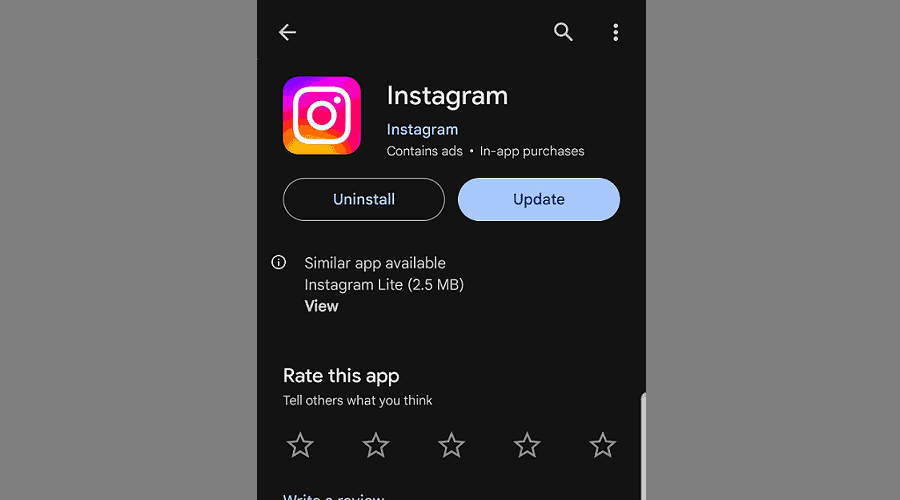Viewport: 900px width, 500px height.
Task: Rate the app two stars
Action: pyautogui.click(x=376, y=445)
